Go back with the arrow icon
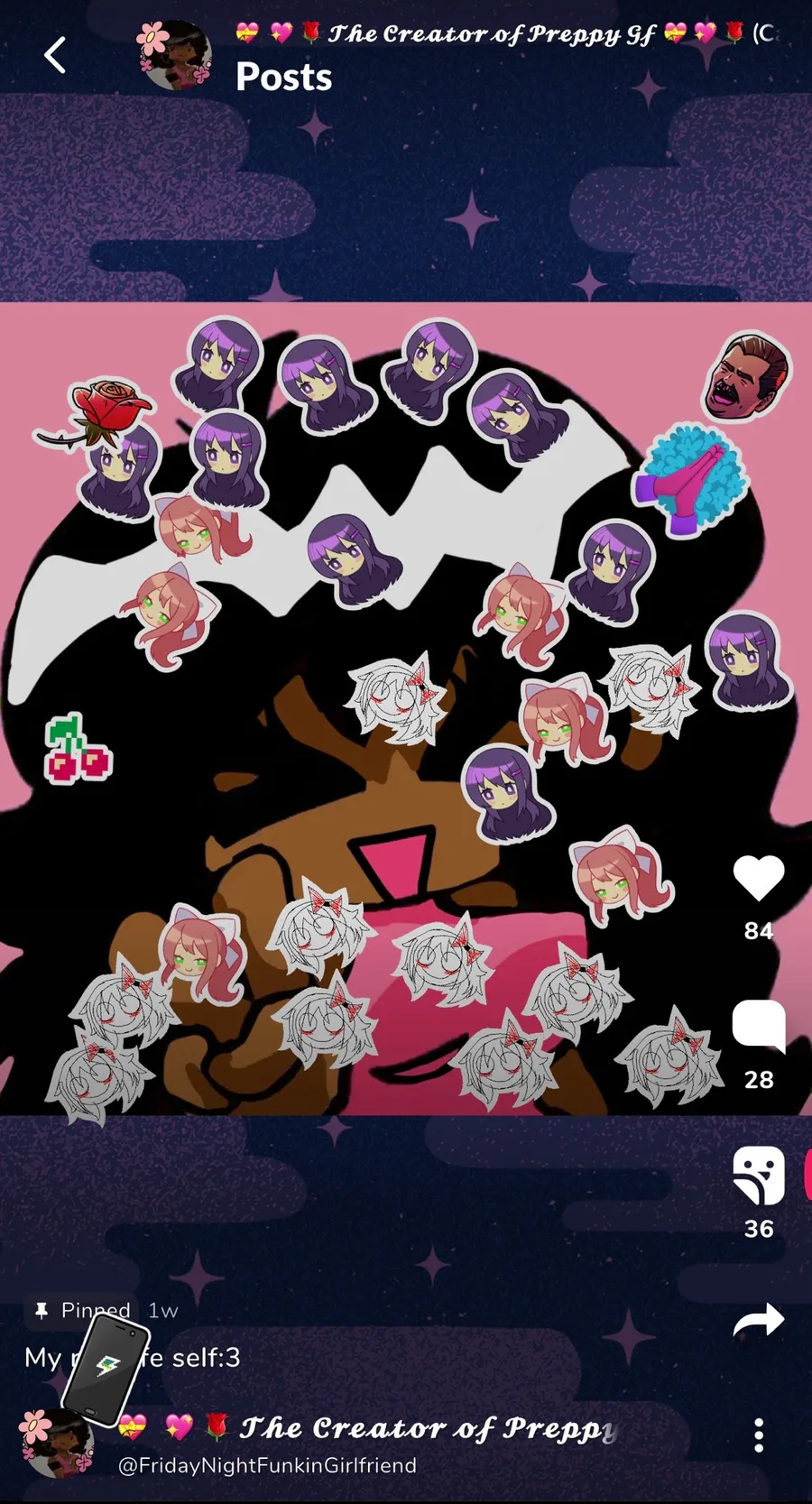Viewport: 812px width, 1504px height. pyautogui.click(x=55, y=55)
